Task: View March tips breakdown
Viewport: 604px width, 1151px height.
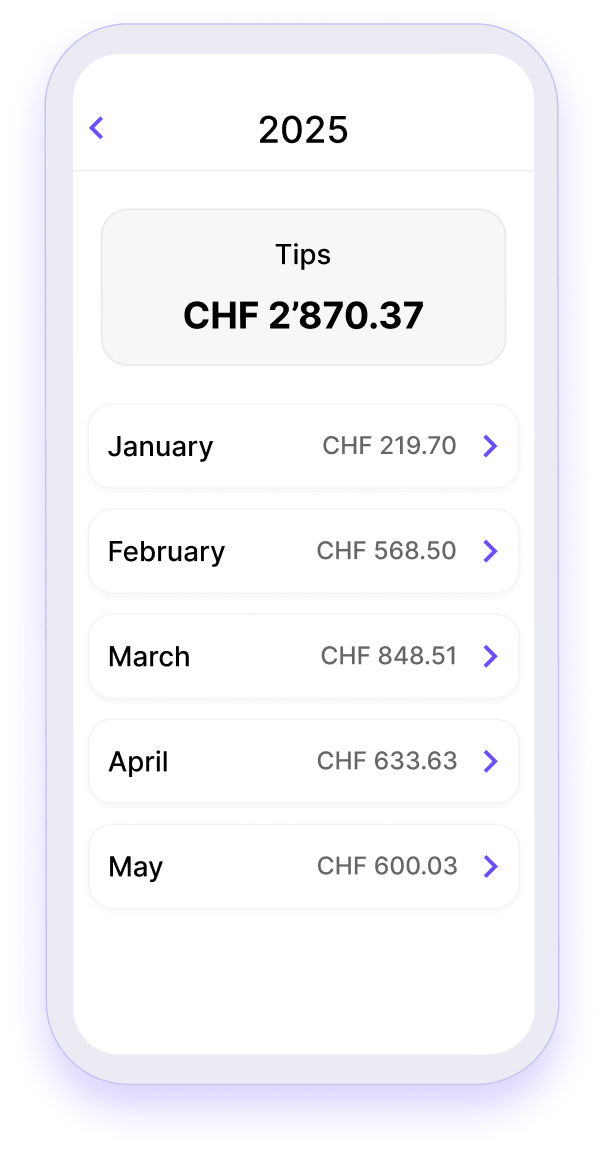Action: click(x=303, y=656)
